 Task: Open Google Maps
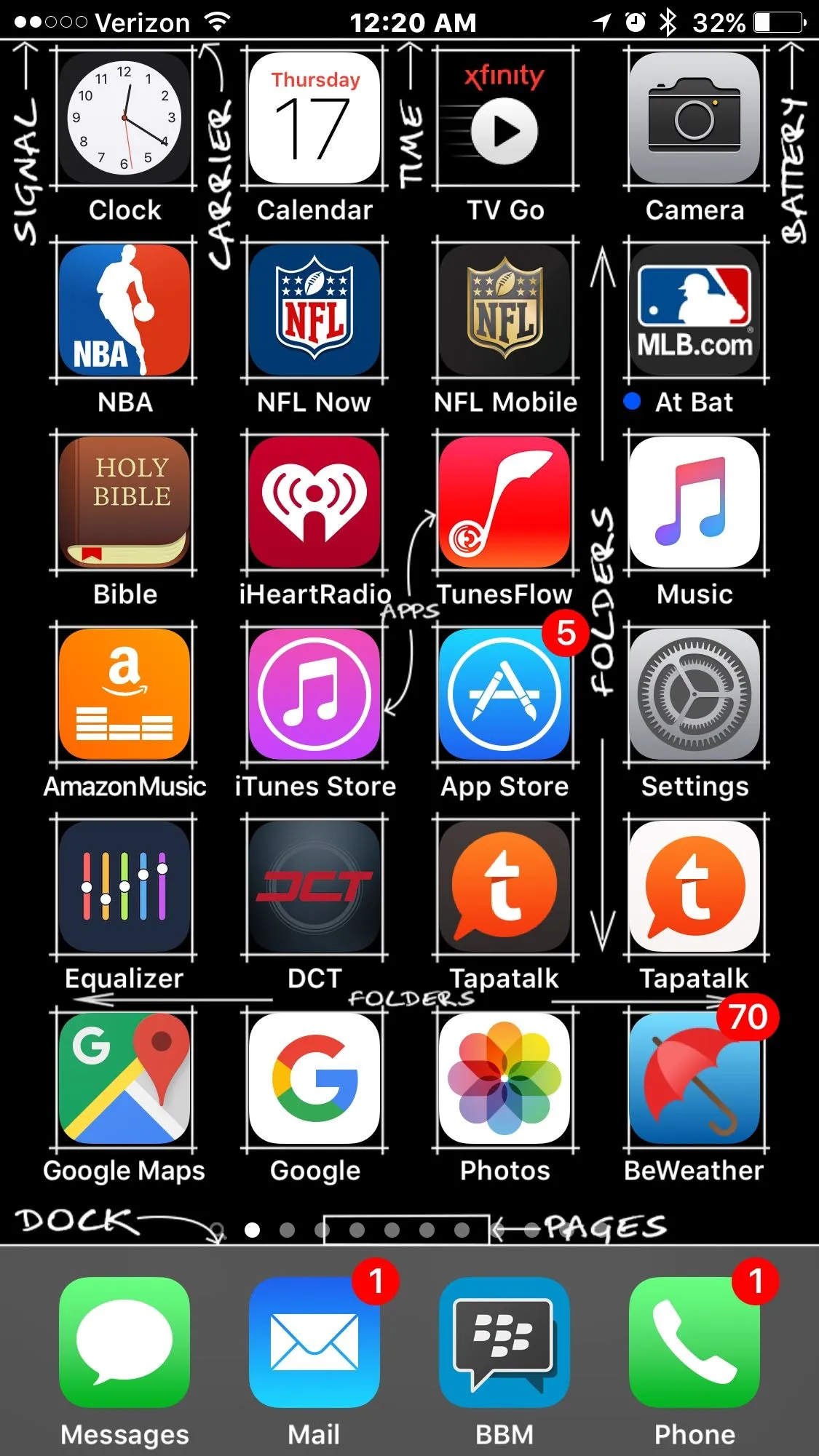pos(124,1078)
